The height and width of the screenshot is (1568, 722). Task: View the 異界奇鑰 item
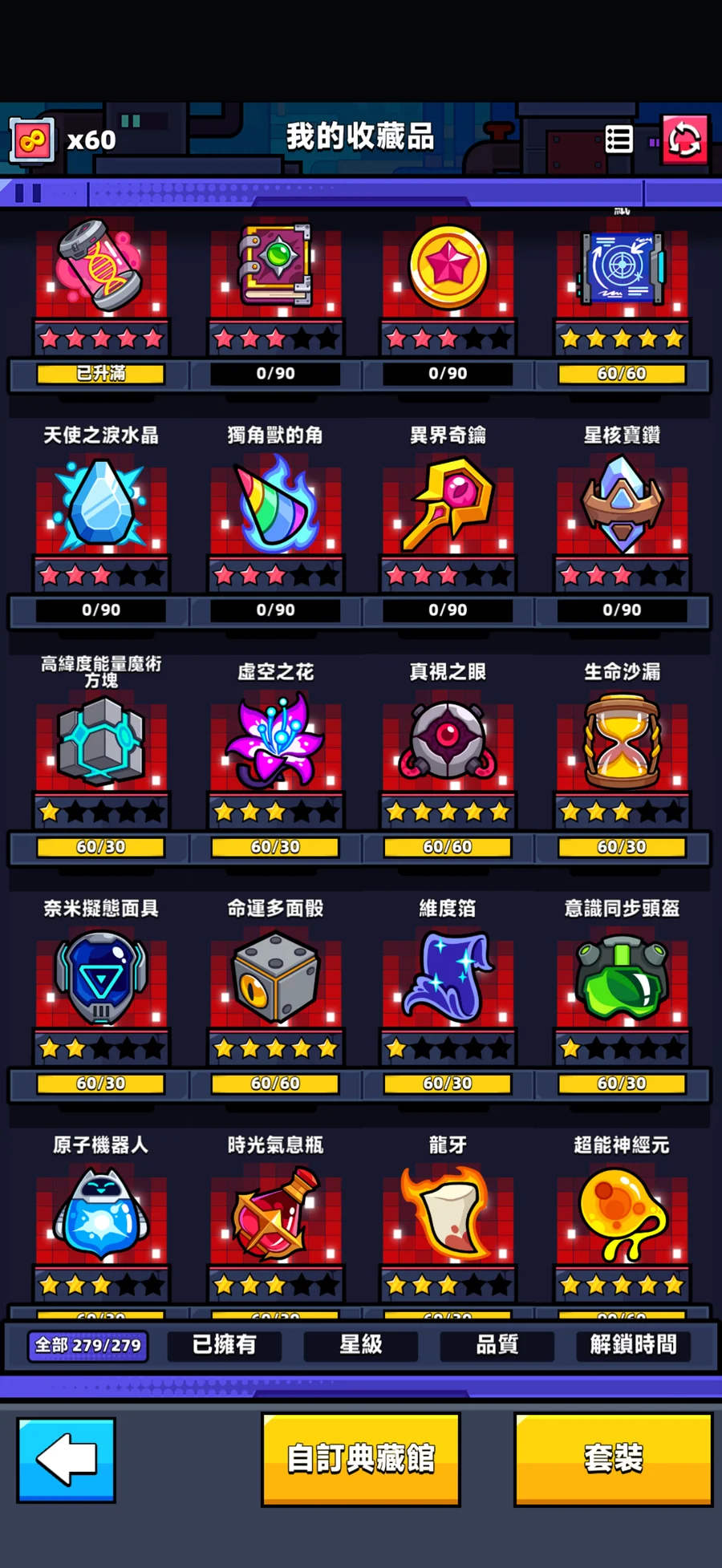(448, 505)
